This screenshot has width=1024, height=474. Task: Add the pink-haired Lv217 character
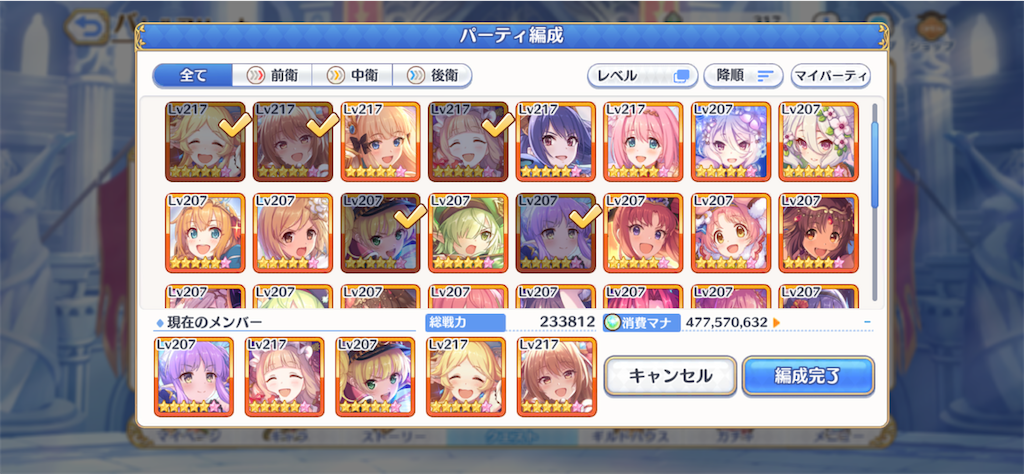[644, 140]
